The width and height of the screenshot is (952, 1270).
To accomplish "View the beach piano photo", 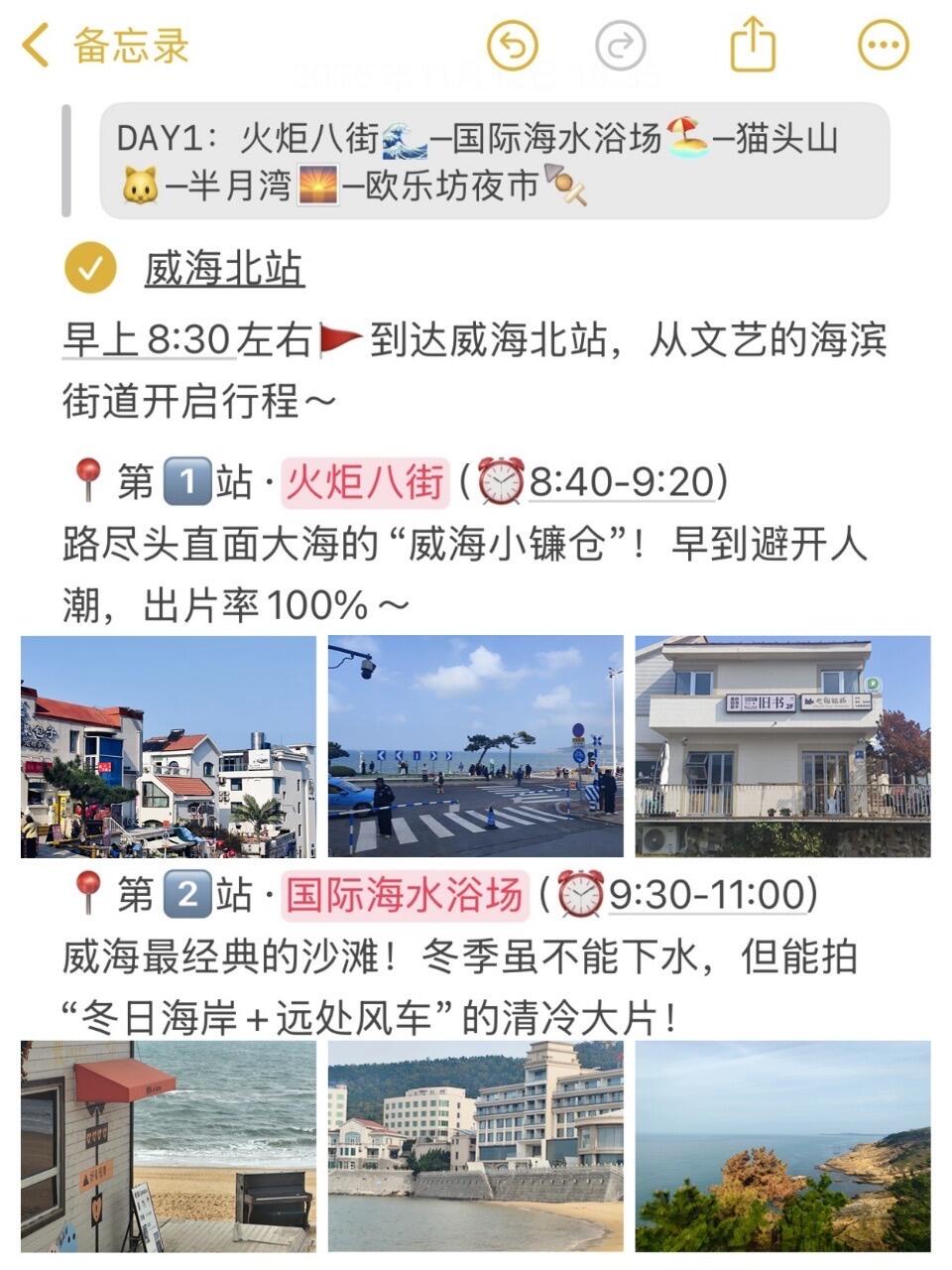I will tap(169, 1146).
